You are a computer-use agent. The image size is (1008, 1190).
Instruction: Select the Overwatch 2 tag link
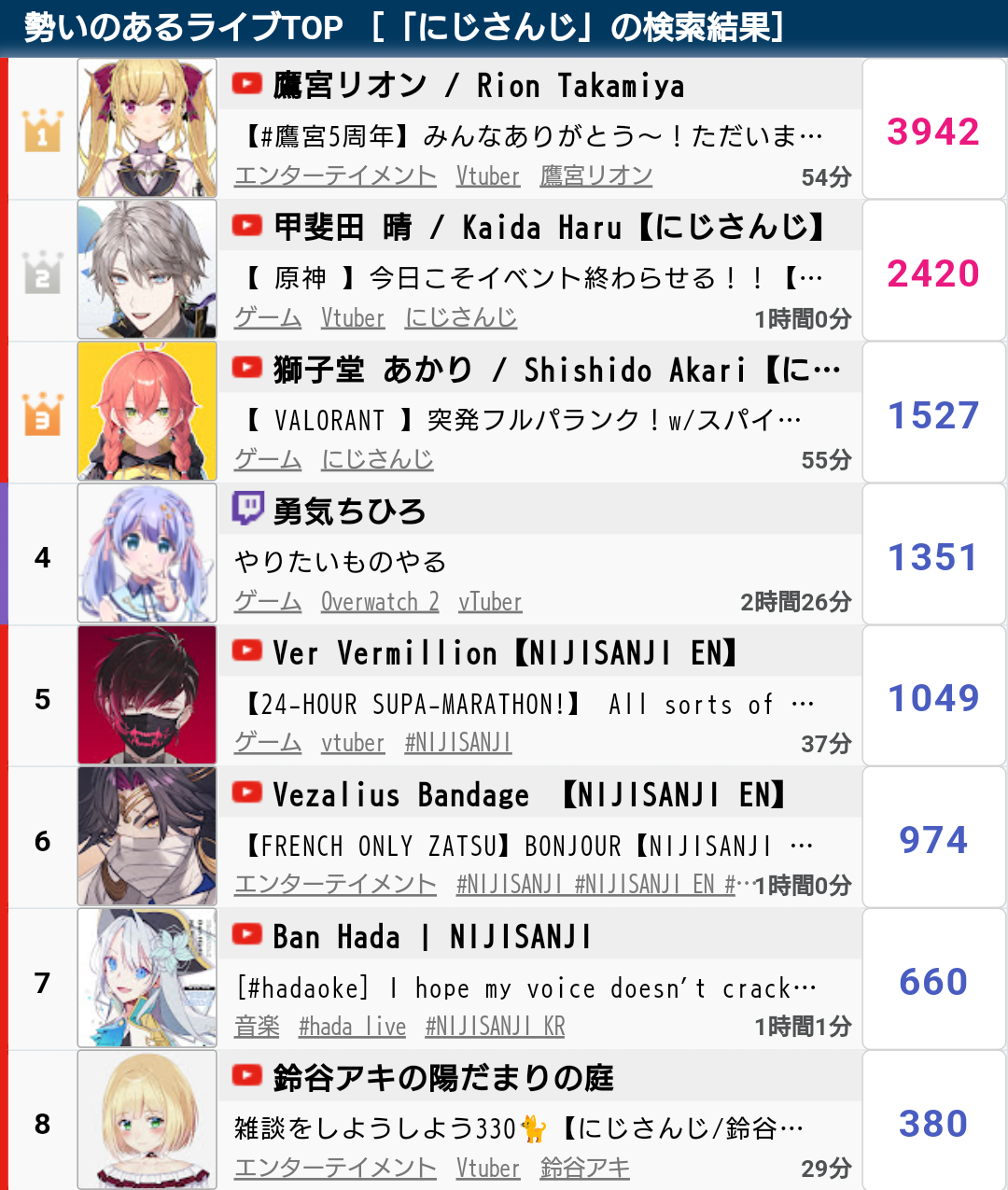coord(380,602)
